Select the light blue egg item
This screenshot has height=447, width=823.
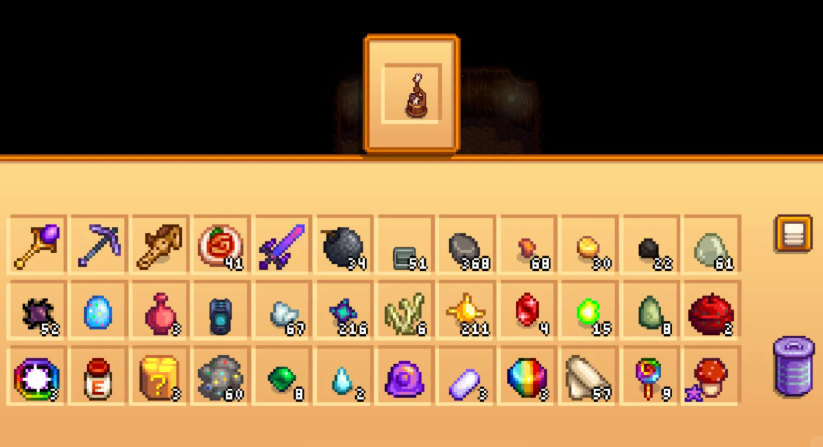click(99, 311)
